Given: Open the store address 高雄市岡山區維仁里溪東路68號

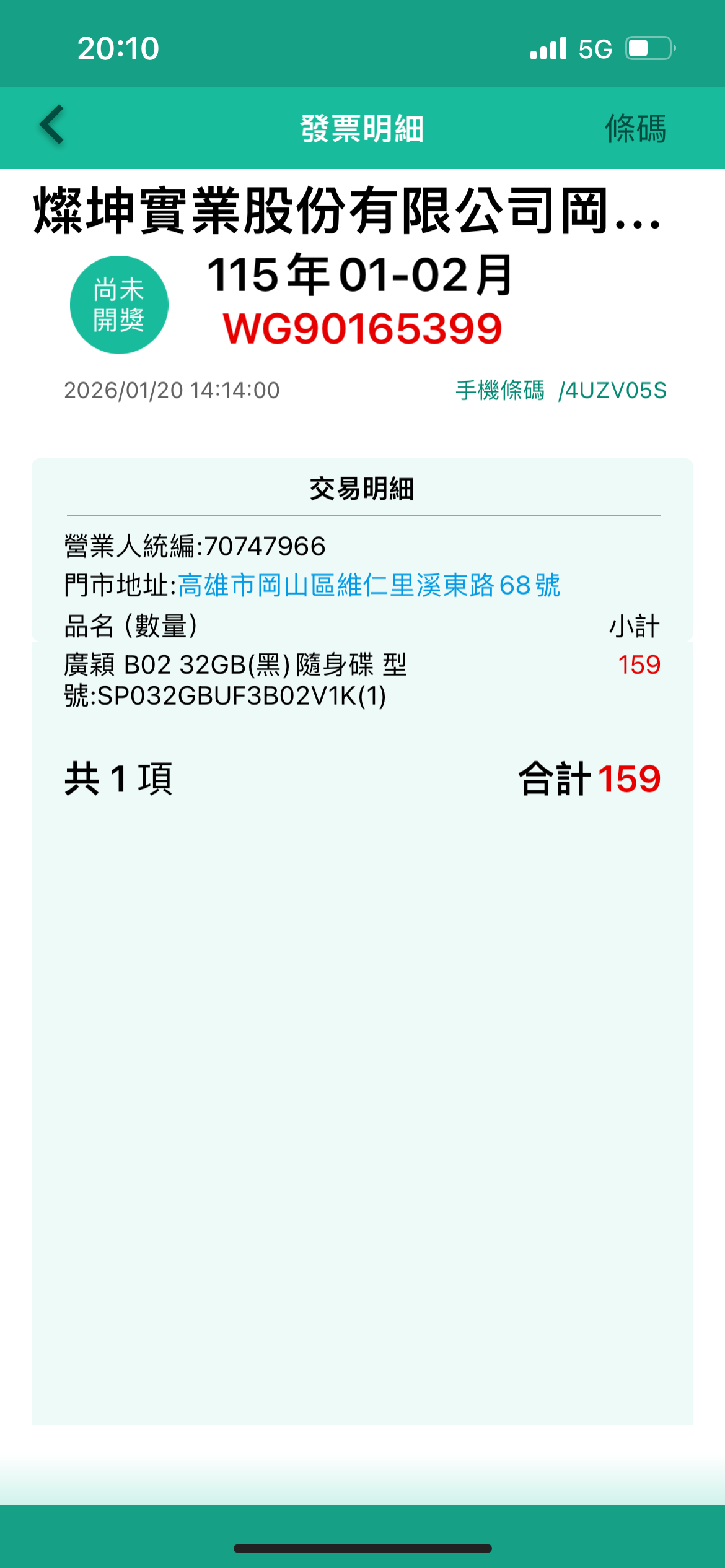Looking at the screenshot, I should pyautogui.click(x=369, y=585).
